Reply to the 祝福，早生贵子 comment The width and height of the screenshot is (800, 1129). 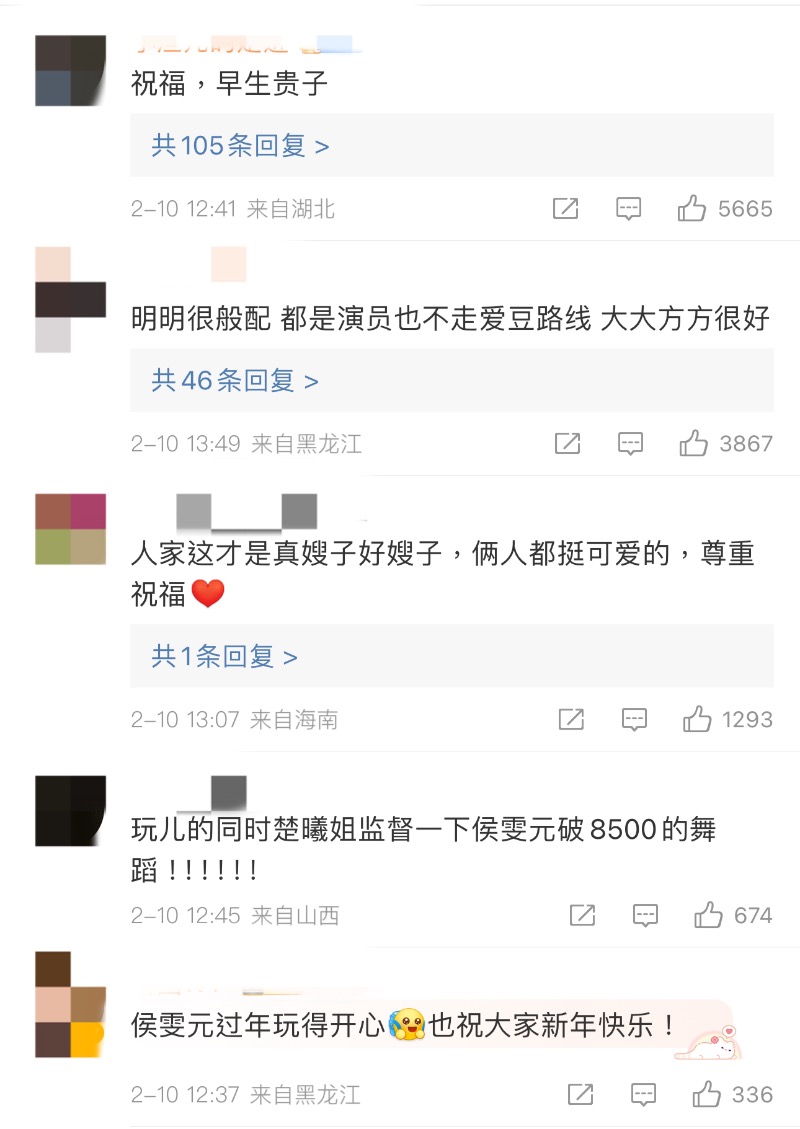[628, 209]
